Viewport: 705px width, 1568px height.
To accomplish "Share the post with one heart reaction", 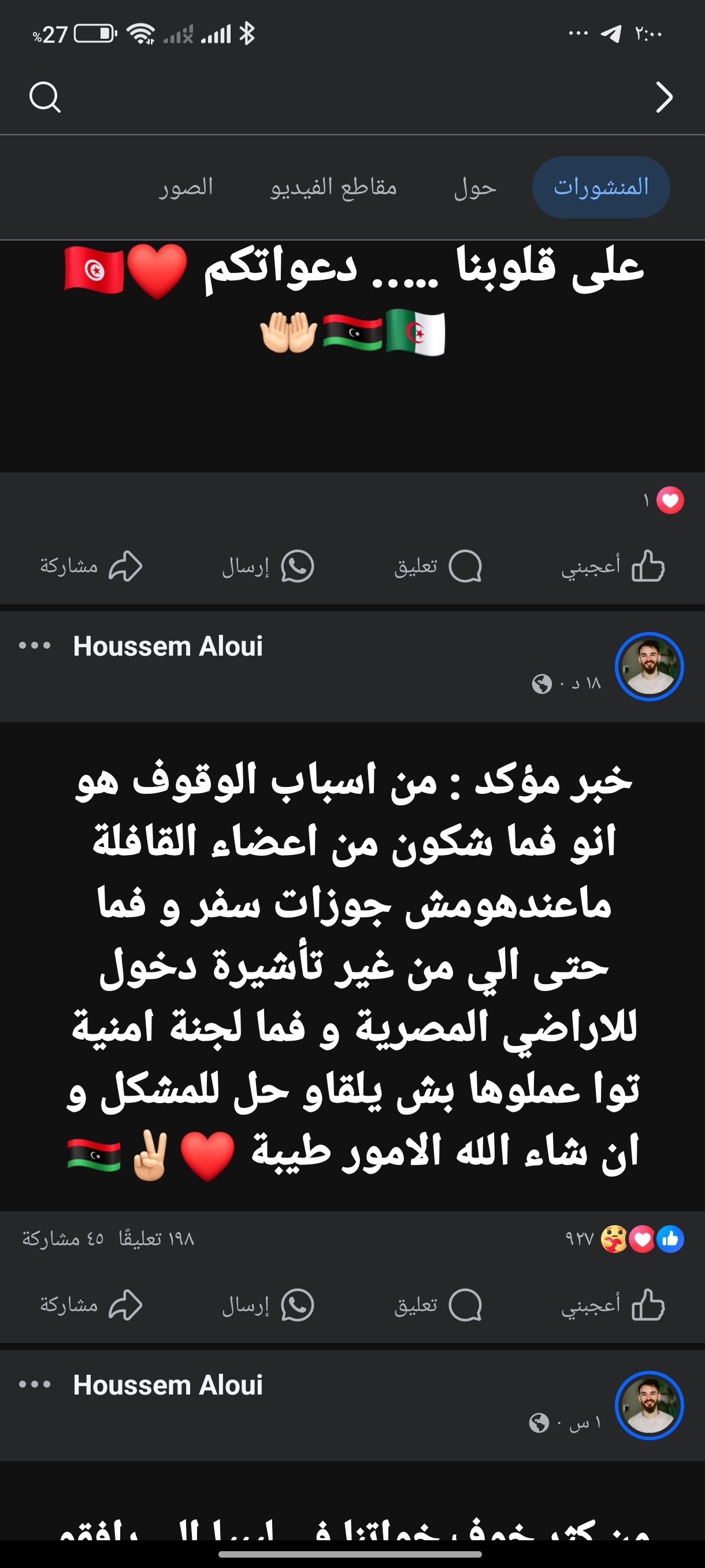I will point(91,566).
